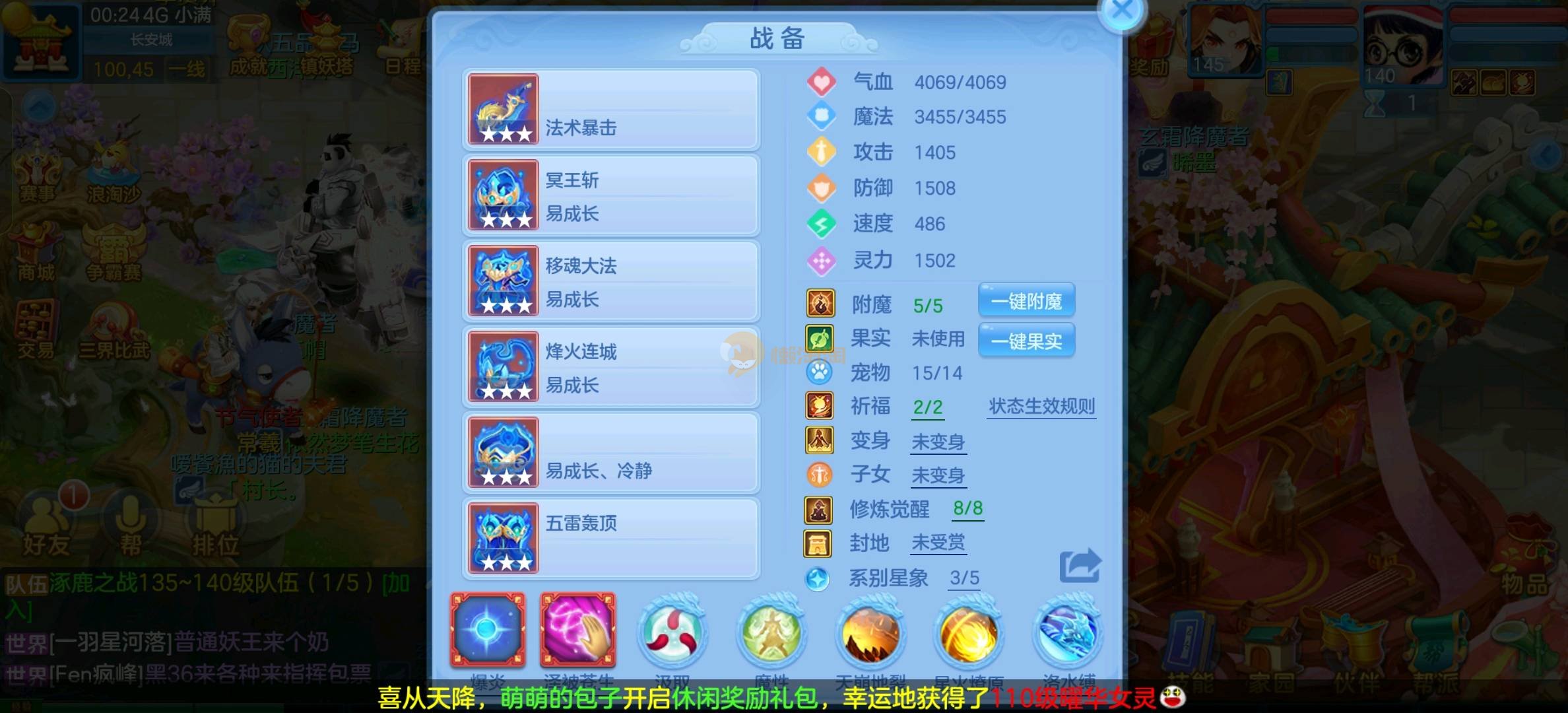
Task: Open the 法术暴击 equipment slot
Action: (611, 110)
